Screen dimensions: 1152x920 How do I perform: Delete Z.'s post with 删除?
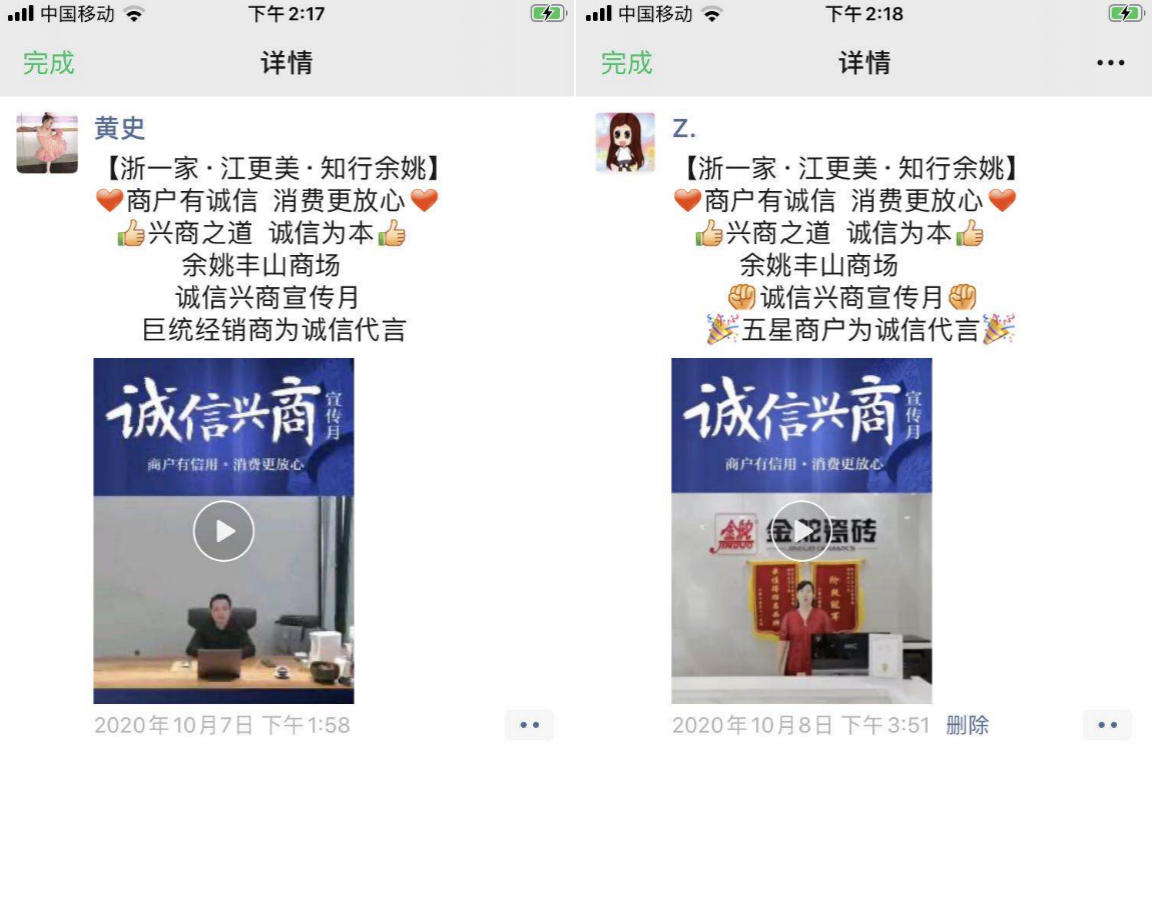967,725
